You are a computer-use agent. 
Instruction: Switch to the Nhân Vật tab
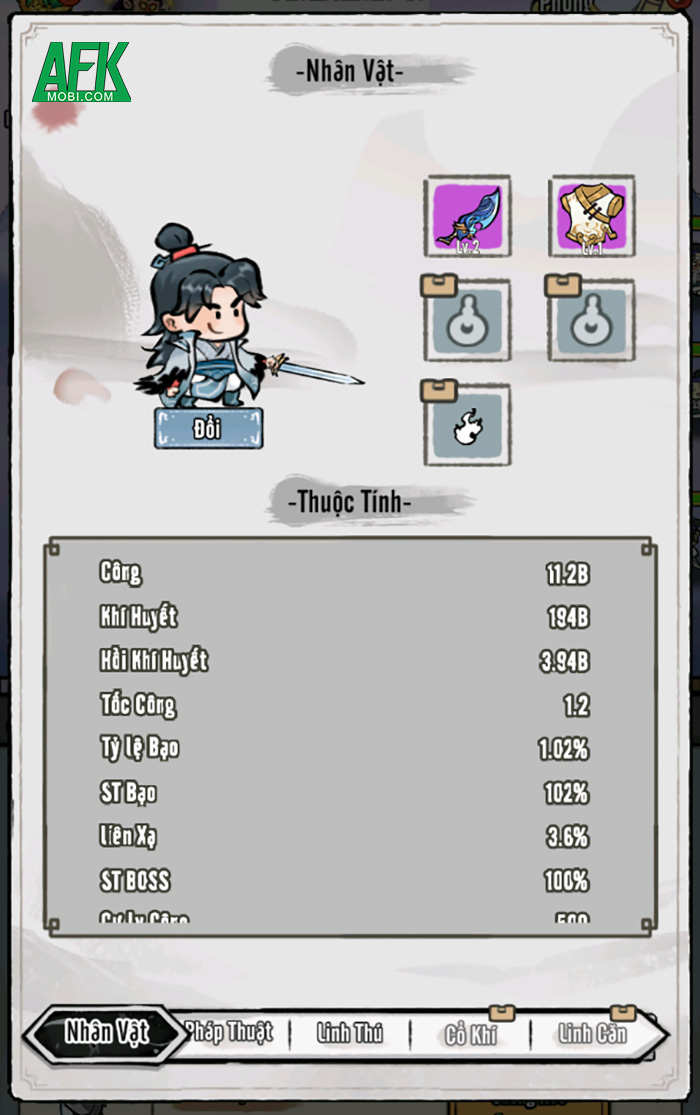tap(107, 1033)
